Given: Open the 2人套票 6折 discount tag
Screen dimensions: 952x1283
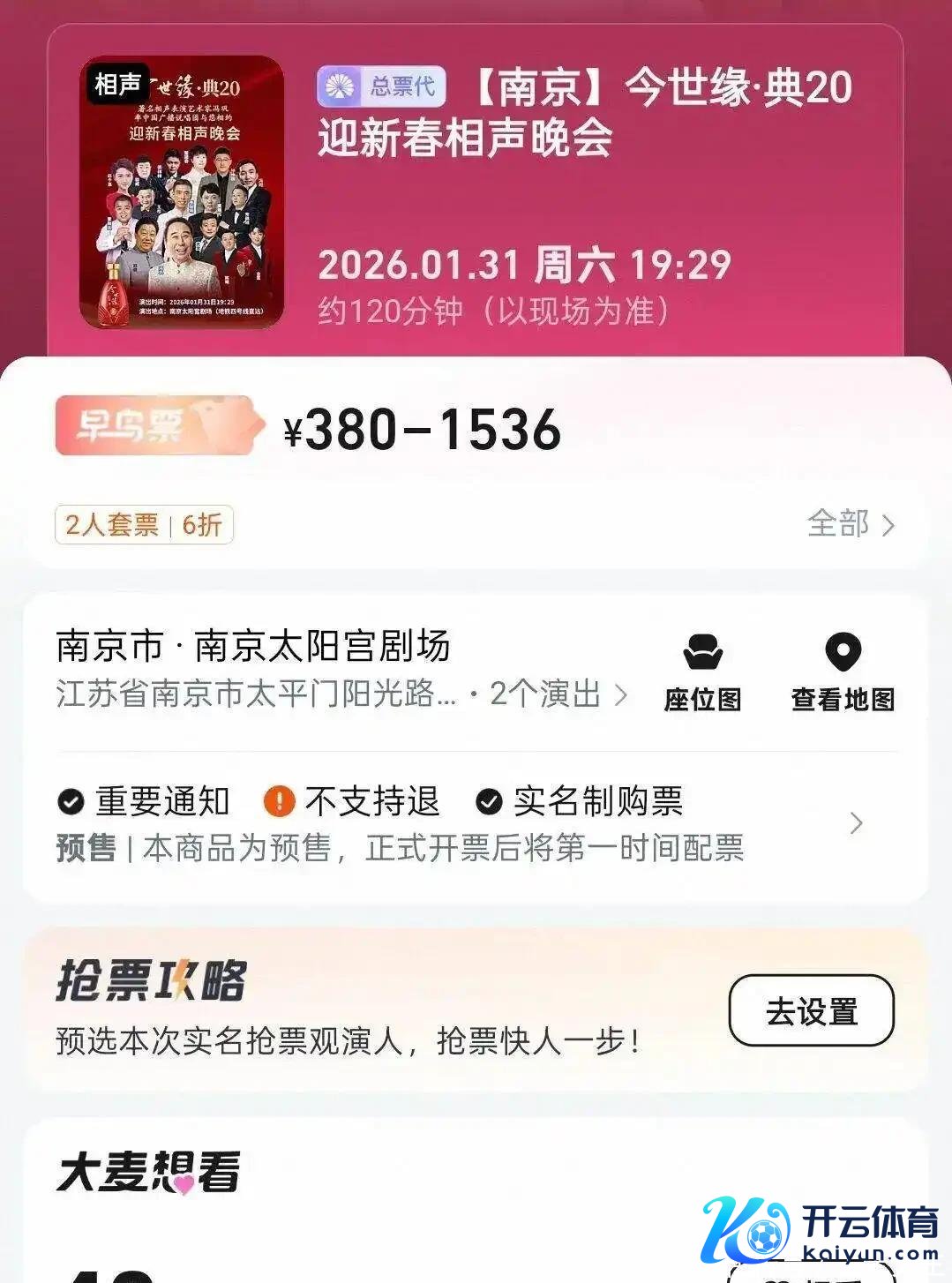Looking at the screenshot, I should click(144, 525).
